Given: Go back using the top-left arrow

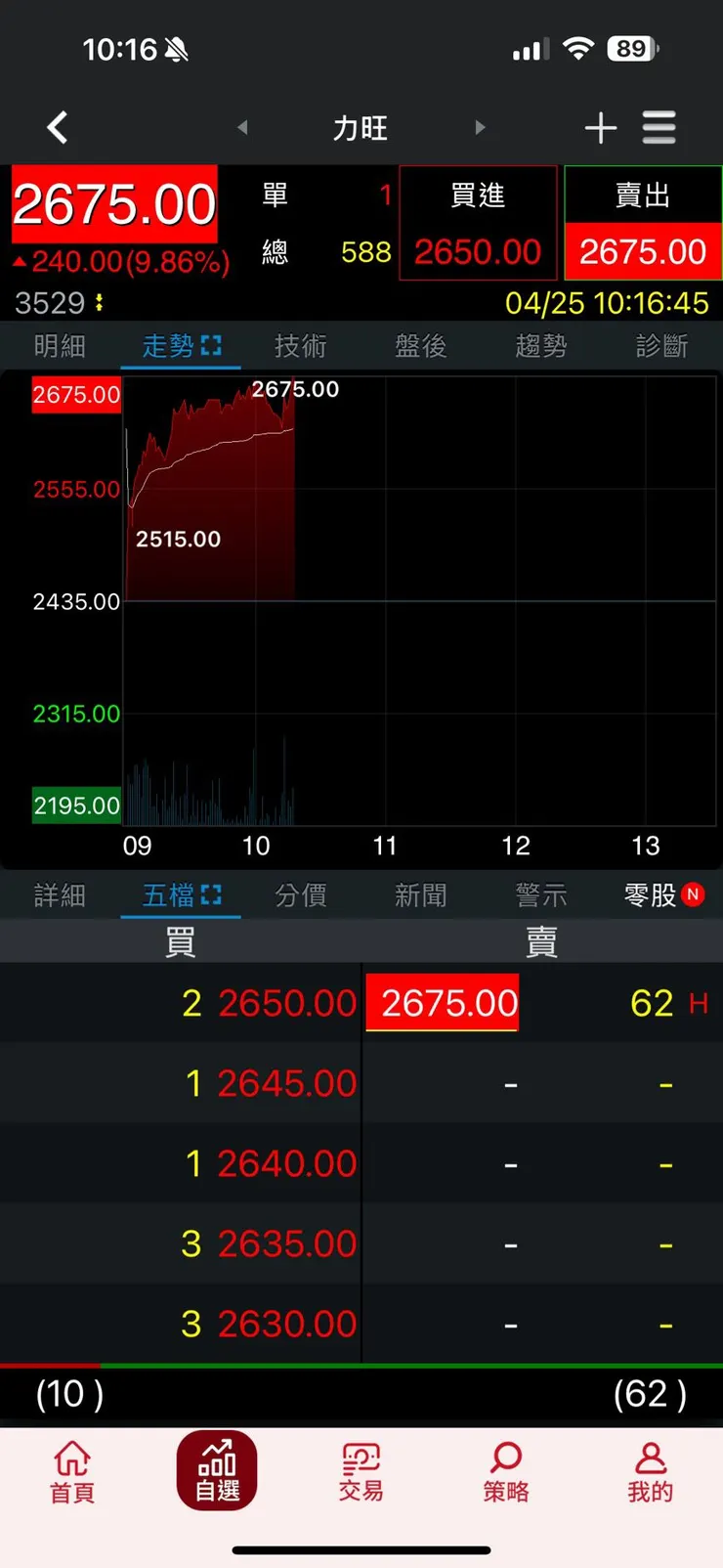Looking at the screenshot, I should (x=58, y=127).
